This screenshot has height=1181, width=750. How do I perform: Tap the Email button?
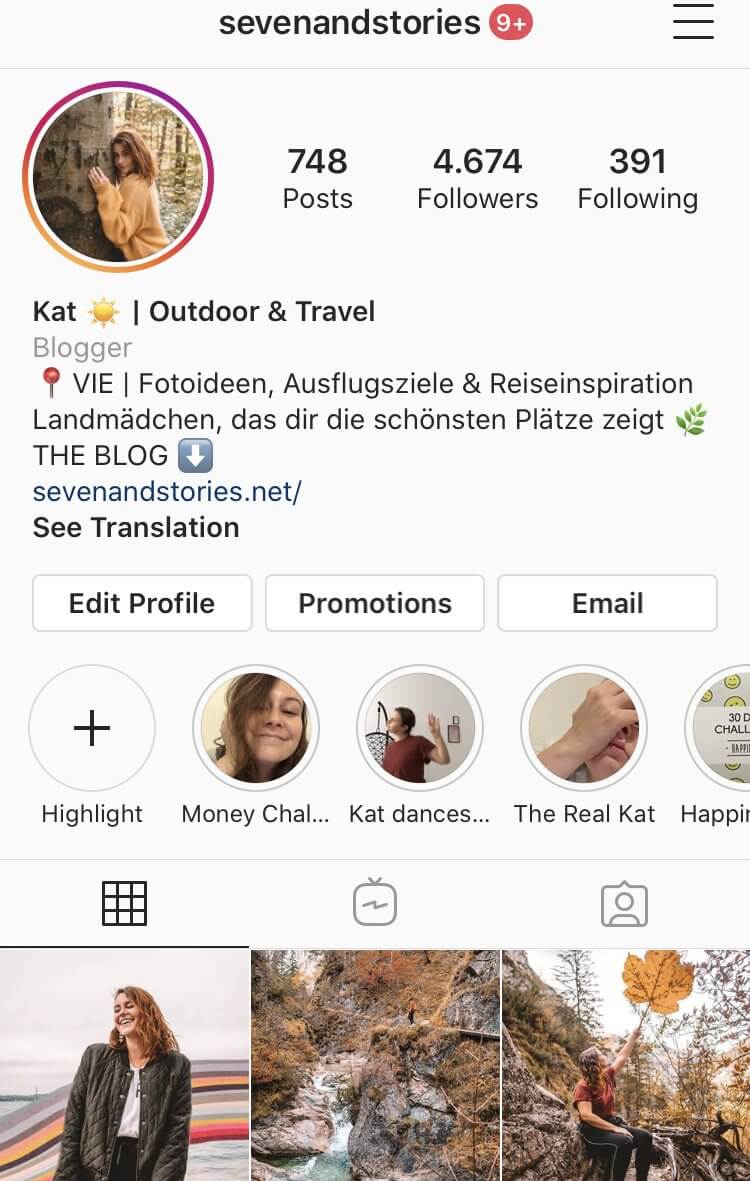[x=607, y=603]
